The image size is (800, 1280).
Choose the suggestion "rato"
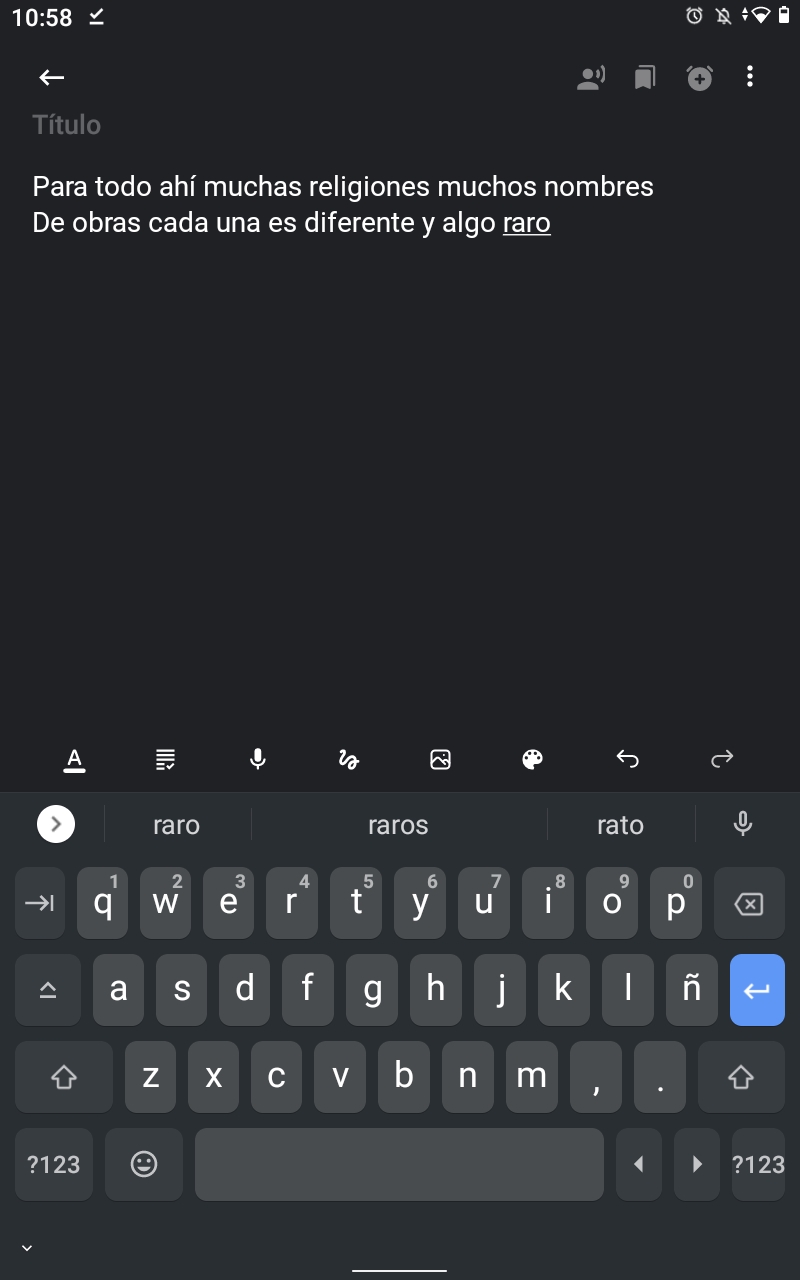pyautogui.click(x=620, y=825)
